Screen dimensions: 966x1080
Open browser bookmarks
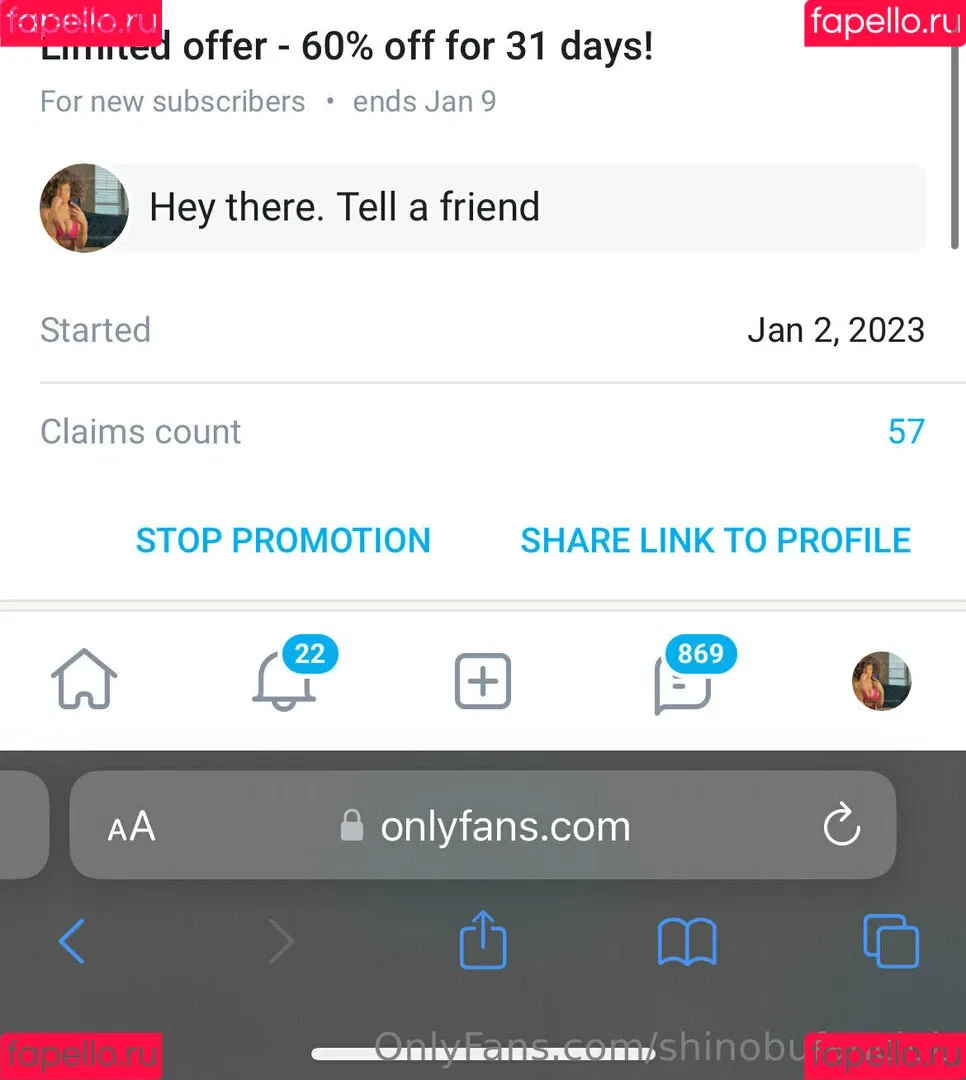coord(686,942)
